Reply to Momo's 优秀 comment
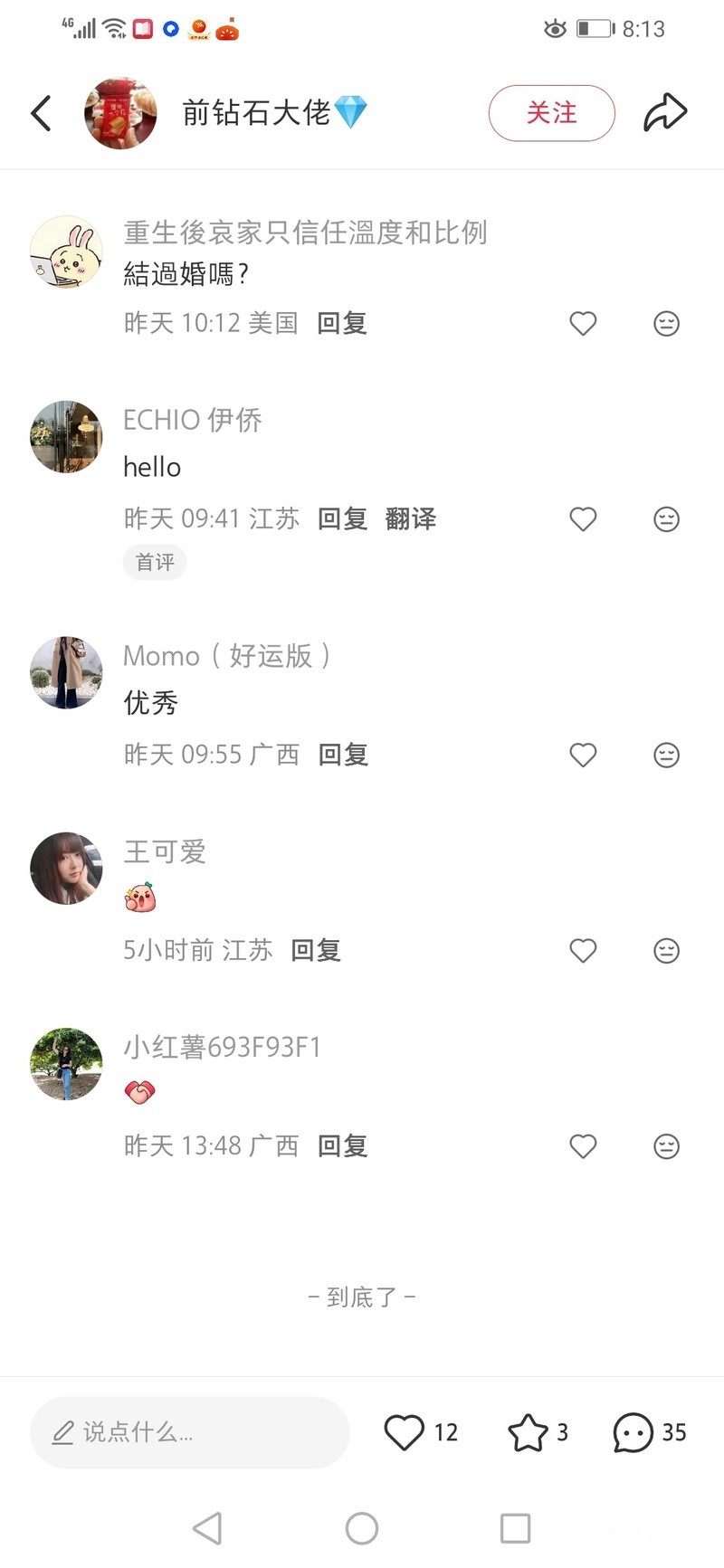This screenshot has height=1568, width=724. coord(343,755)
